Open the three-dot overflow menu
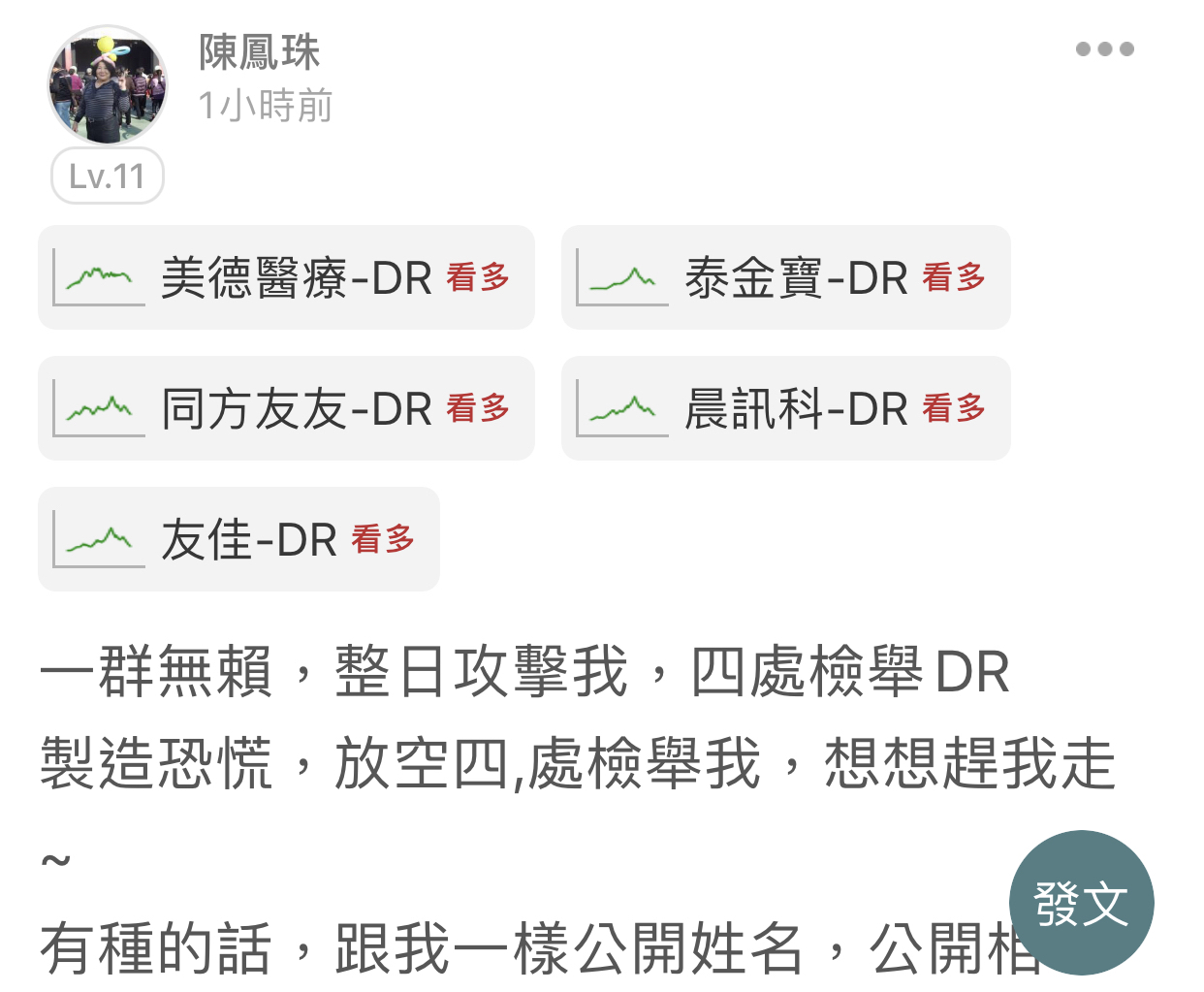Screen dimensions: 1204x992 click(x=1104, y=49)
